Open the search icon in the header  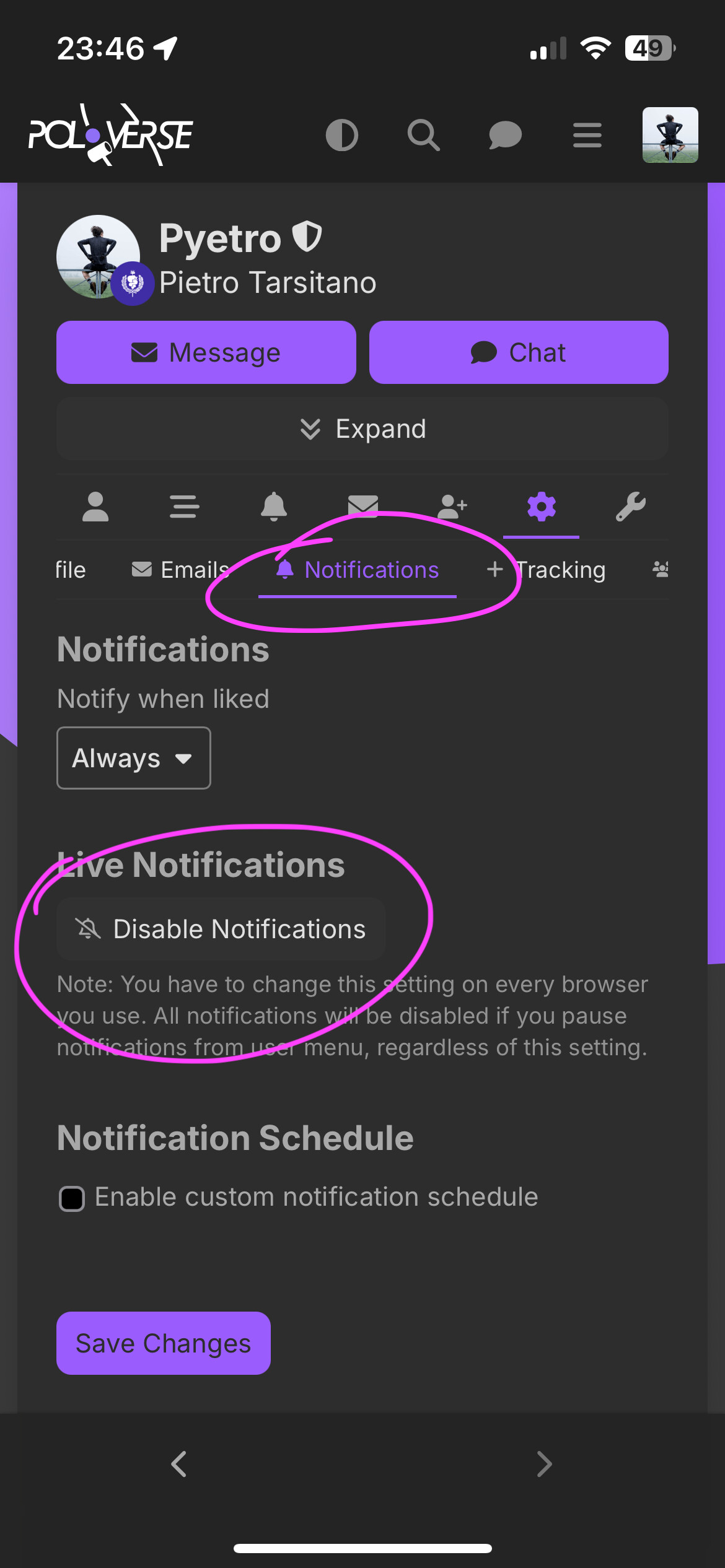coord(424,135)
